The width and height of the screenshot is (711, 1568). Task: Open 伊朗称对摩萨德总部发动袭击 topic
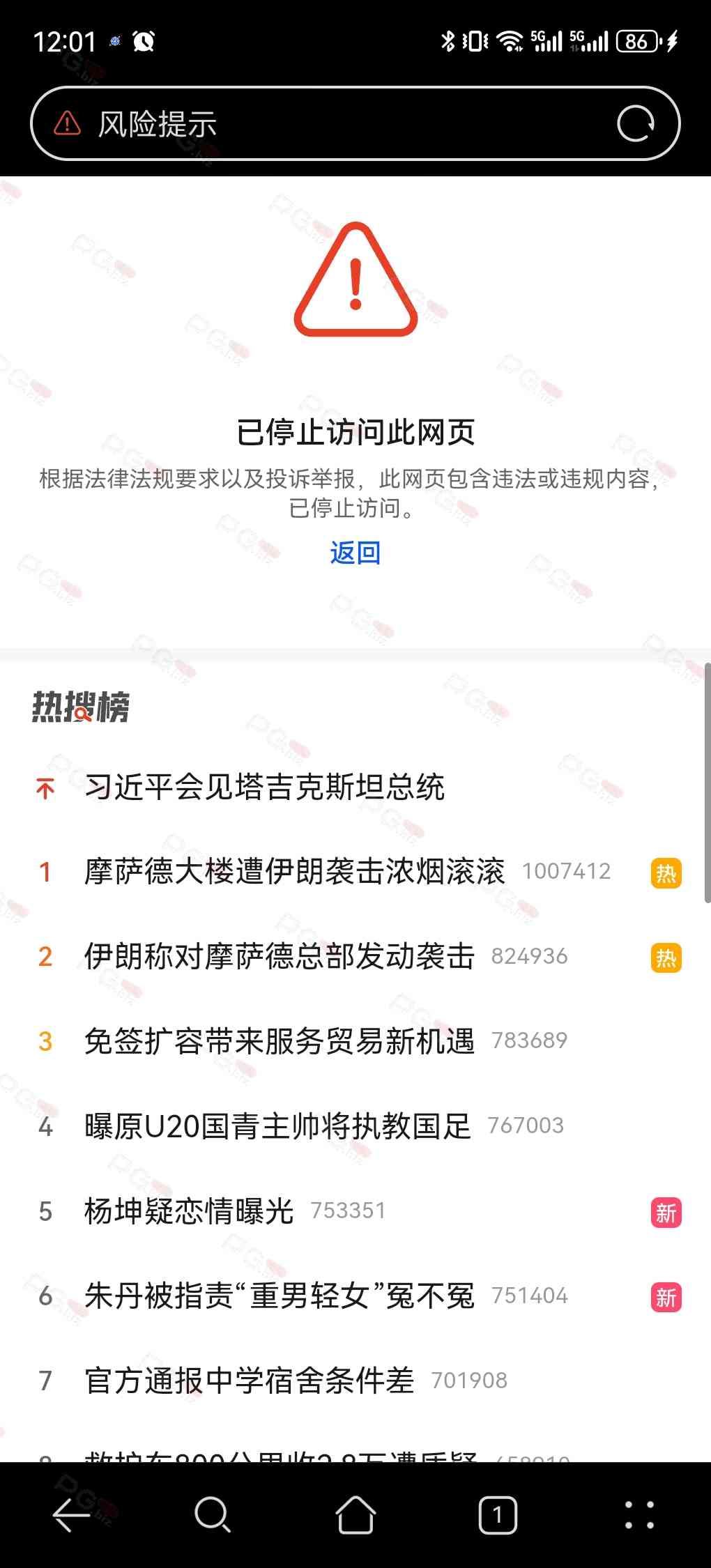point(279,956)
